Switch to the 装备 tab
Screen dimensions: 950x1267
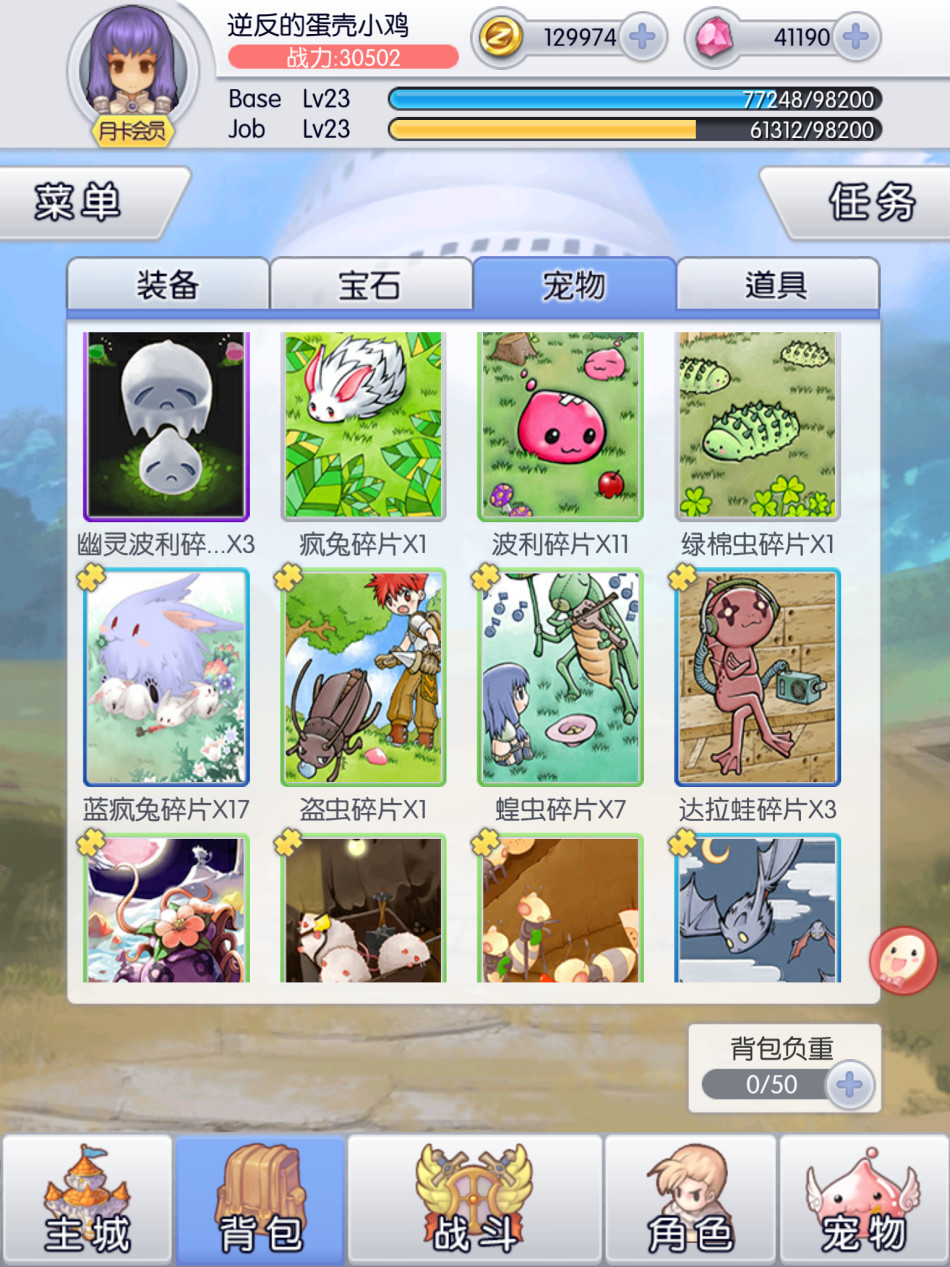[x=168, y=286]
